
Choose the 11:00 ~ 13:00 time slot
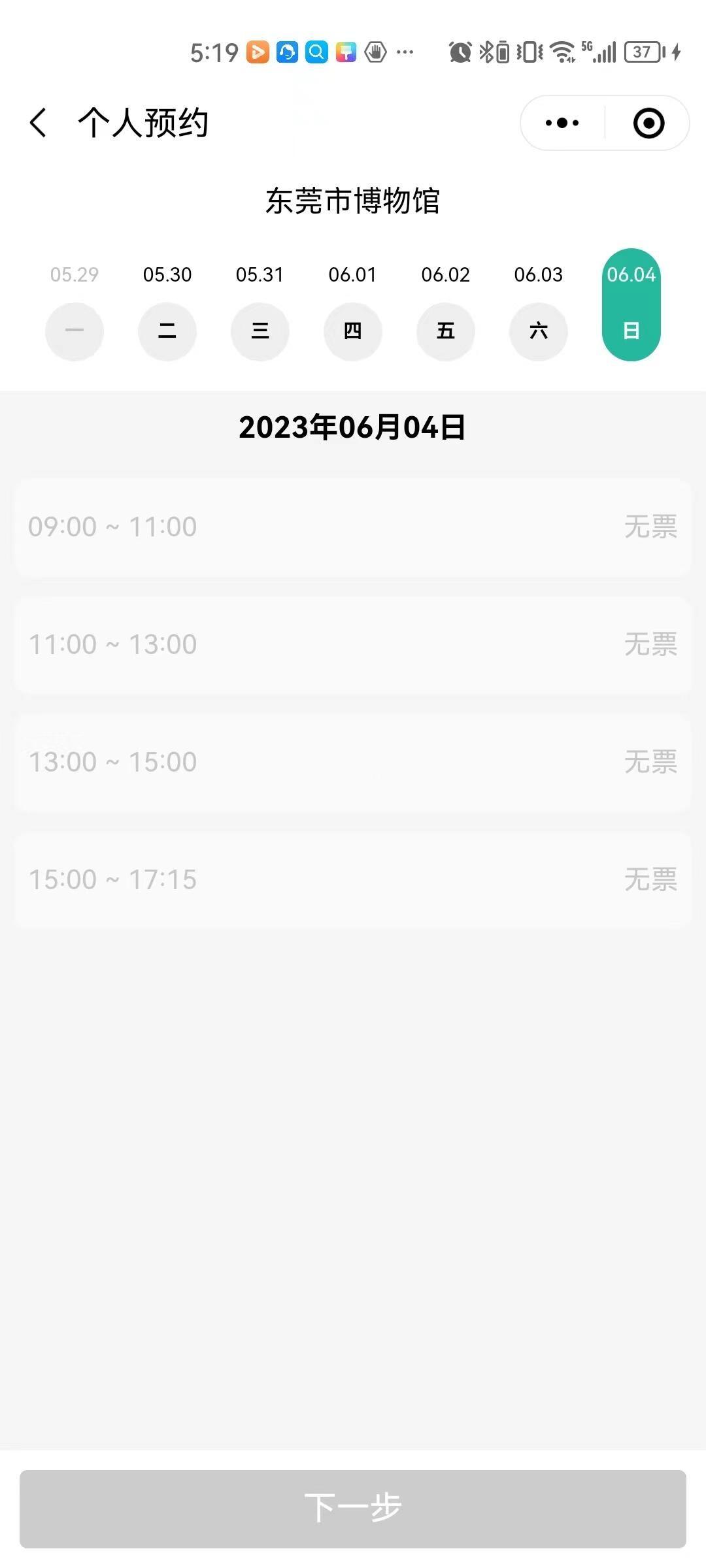click(353, 645)
